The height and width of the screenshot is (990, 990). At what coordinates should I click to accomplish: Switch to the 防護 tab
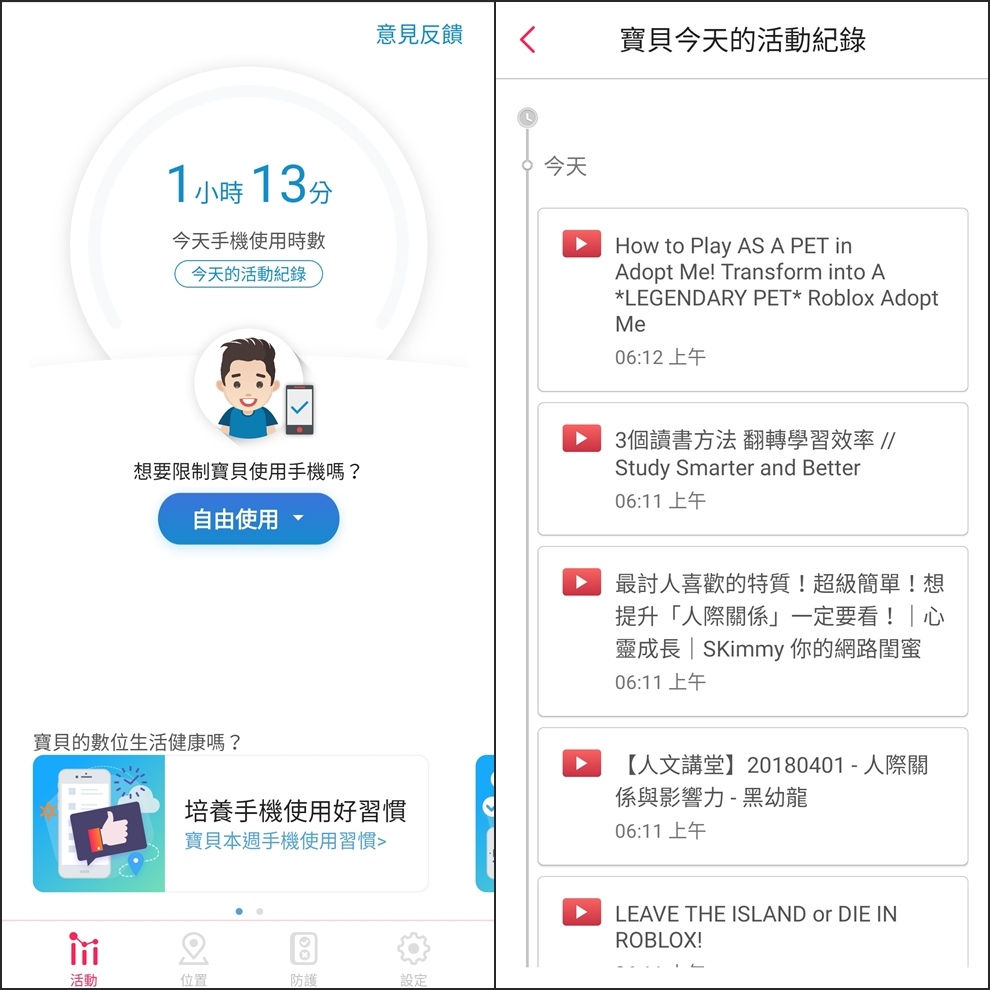[x=303, y=958]
